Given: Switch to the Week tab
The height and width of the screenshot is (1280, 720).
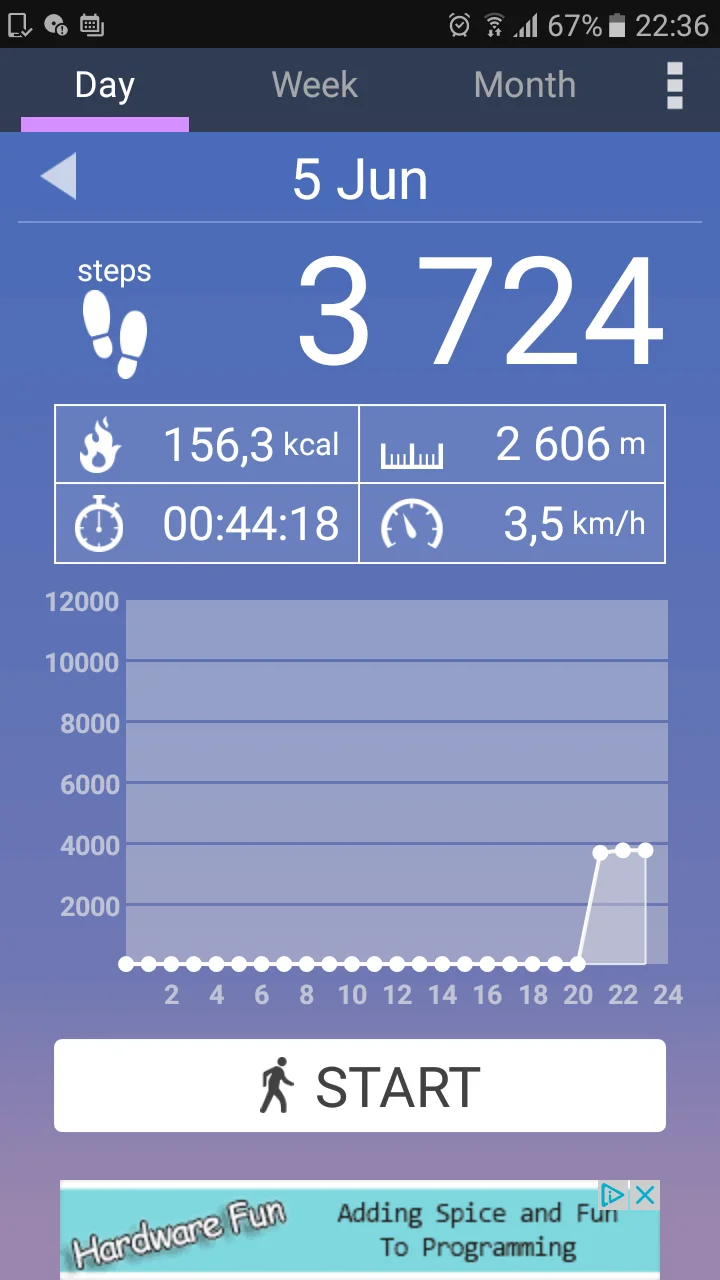Looking at the screenshot, I should click(314, 86).
